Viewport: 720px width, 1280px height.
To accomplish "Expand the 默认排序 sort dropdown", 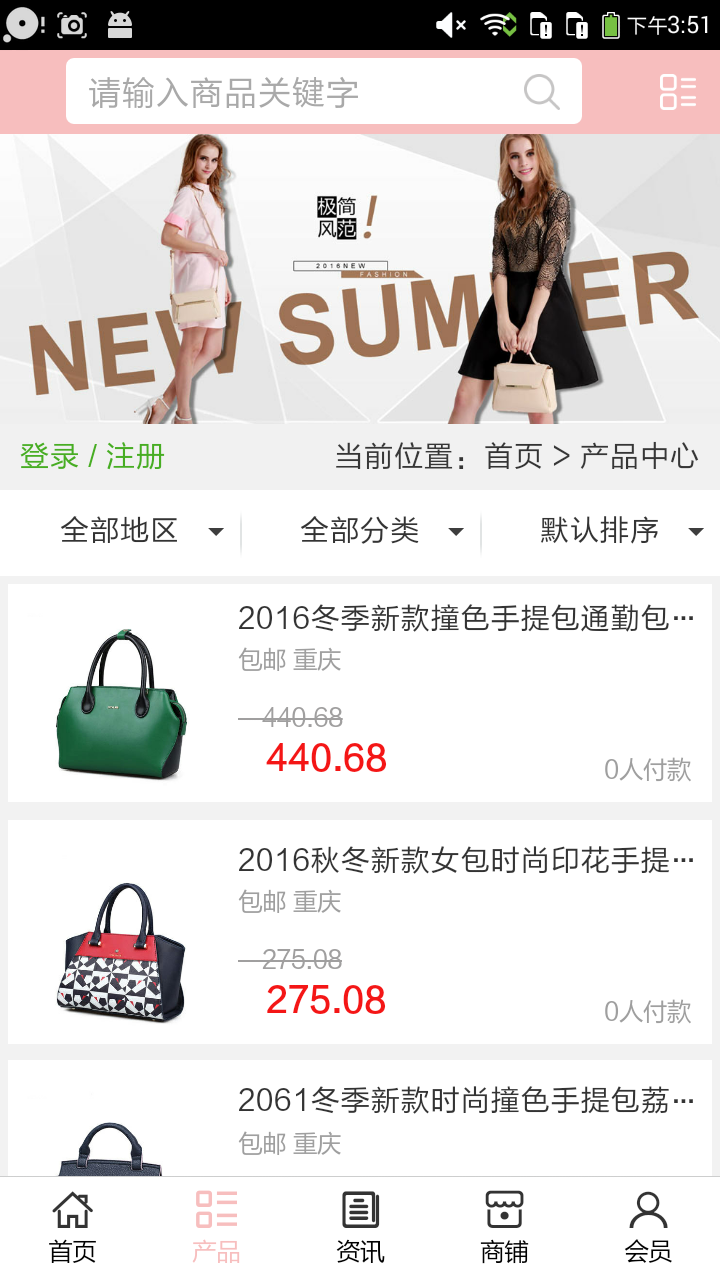I will coord(620,531).
